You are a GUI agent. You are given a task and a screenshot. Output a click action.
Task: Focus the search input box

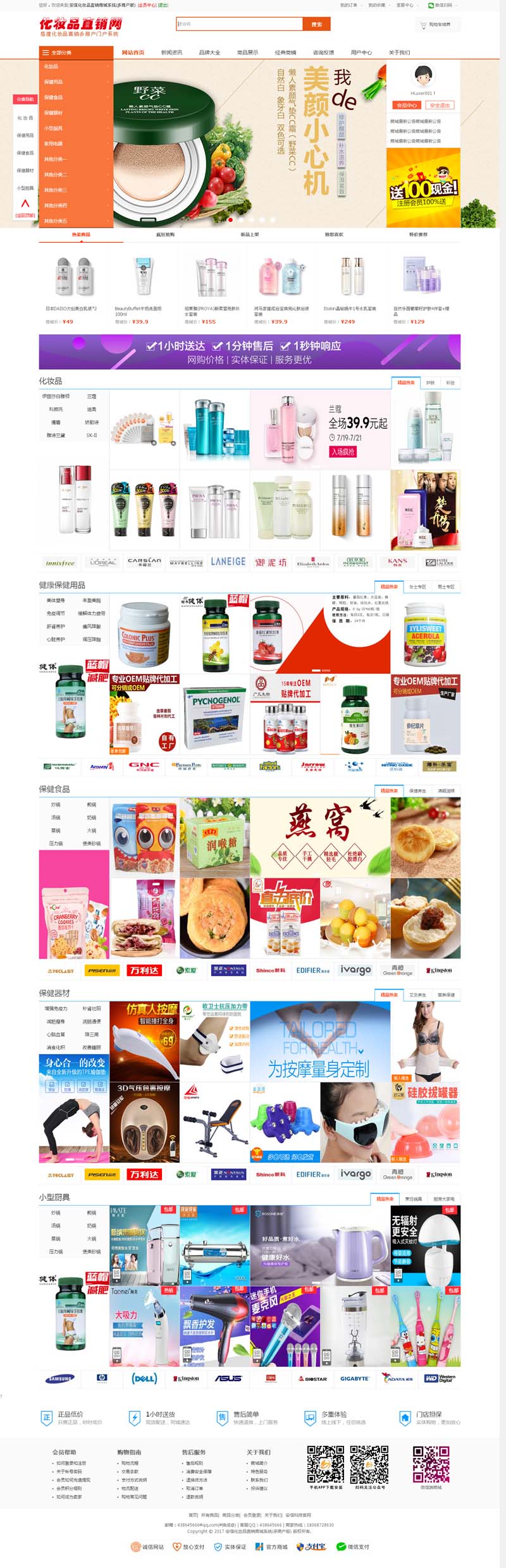pos(239,24)
